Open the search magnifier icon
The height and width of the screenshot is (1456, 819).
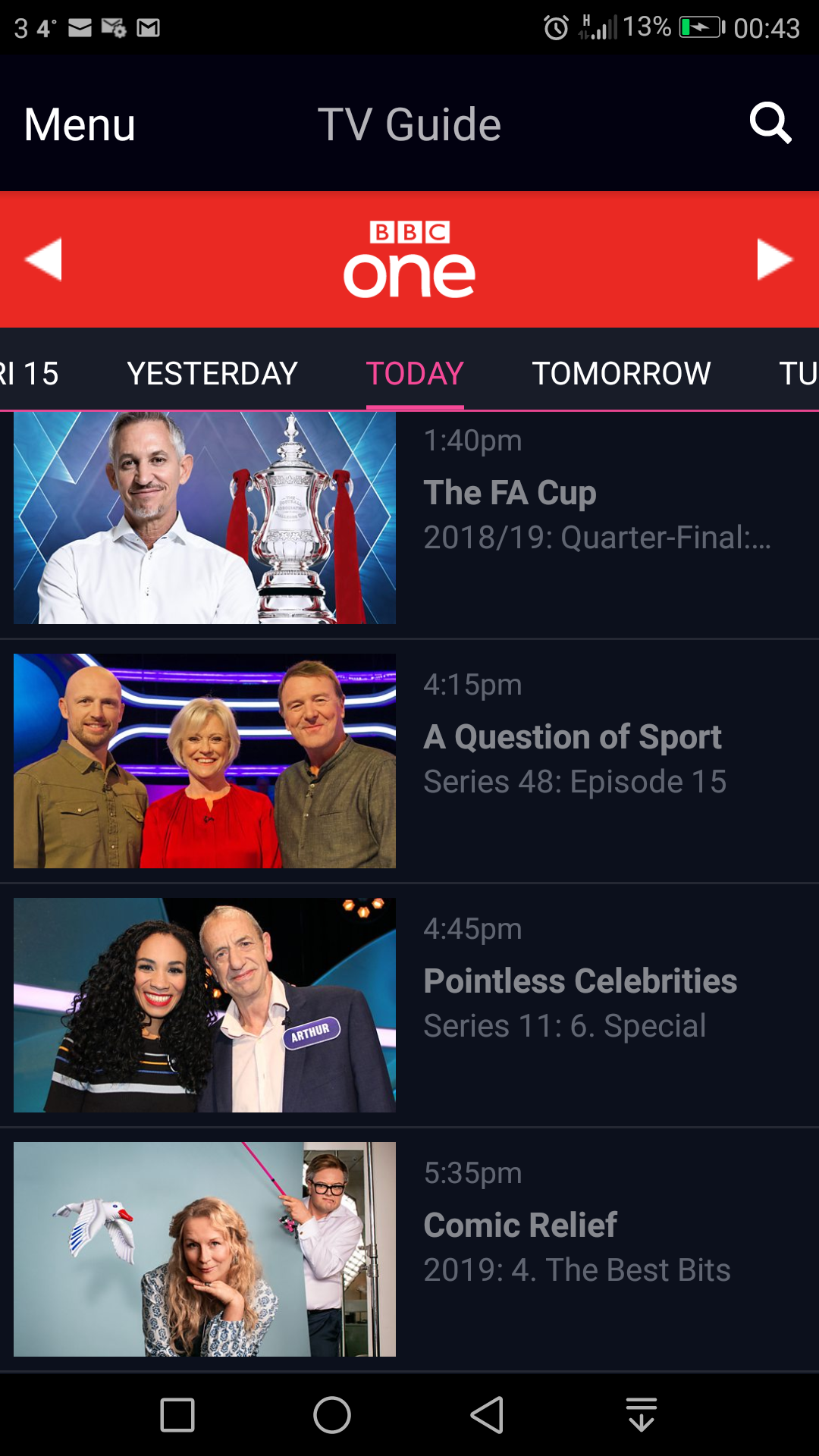point(770,123)
